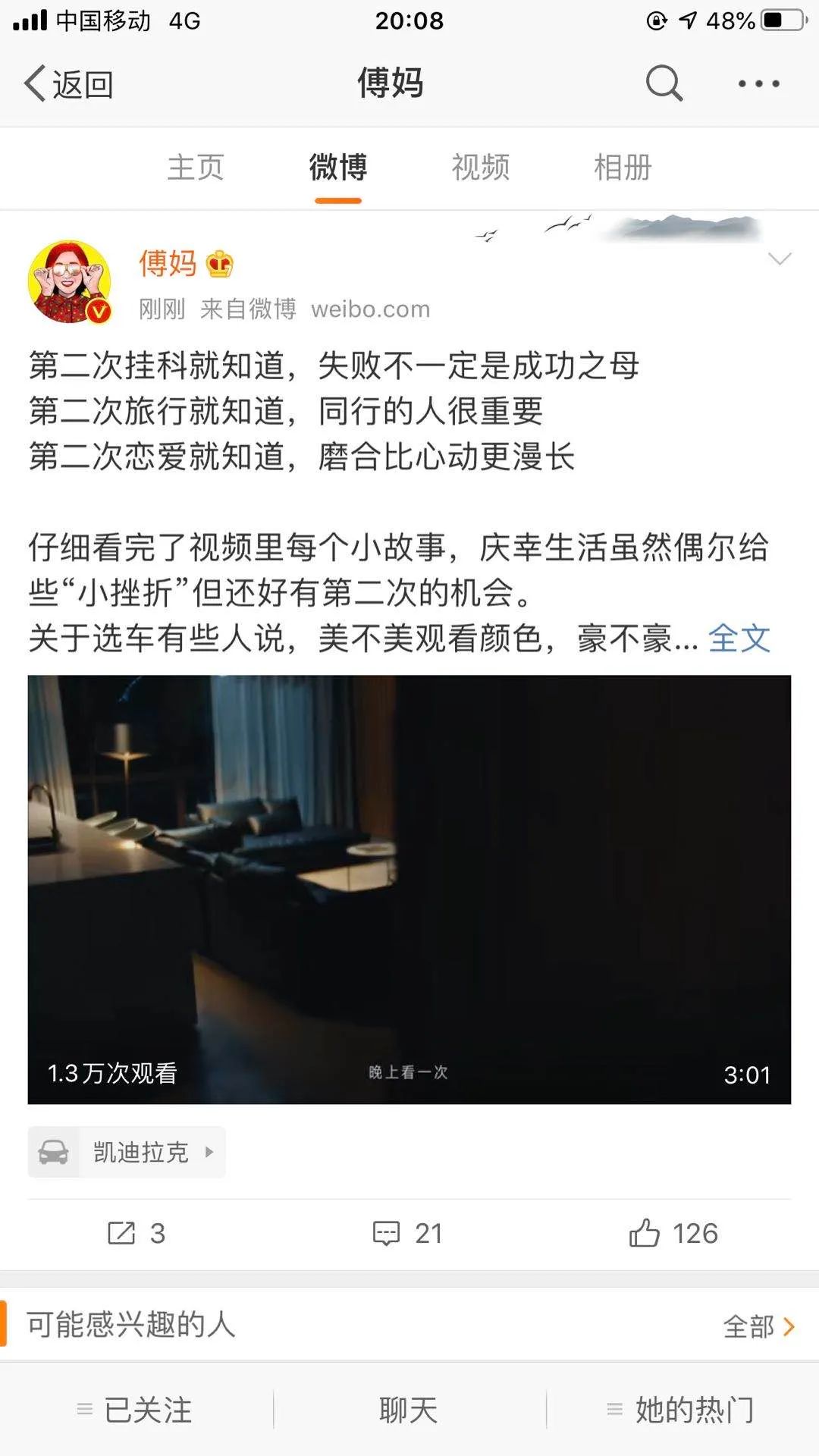Viewport: 819px width, 1456px height.
Task: Expand the post with 全文 link
Action: click(x=739, y=639)
